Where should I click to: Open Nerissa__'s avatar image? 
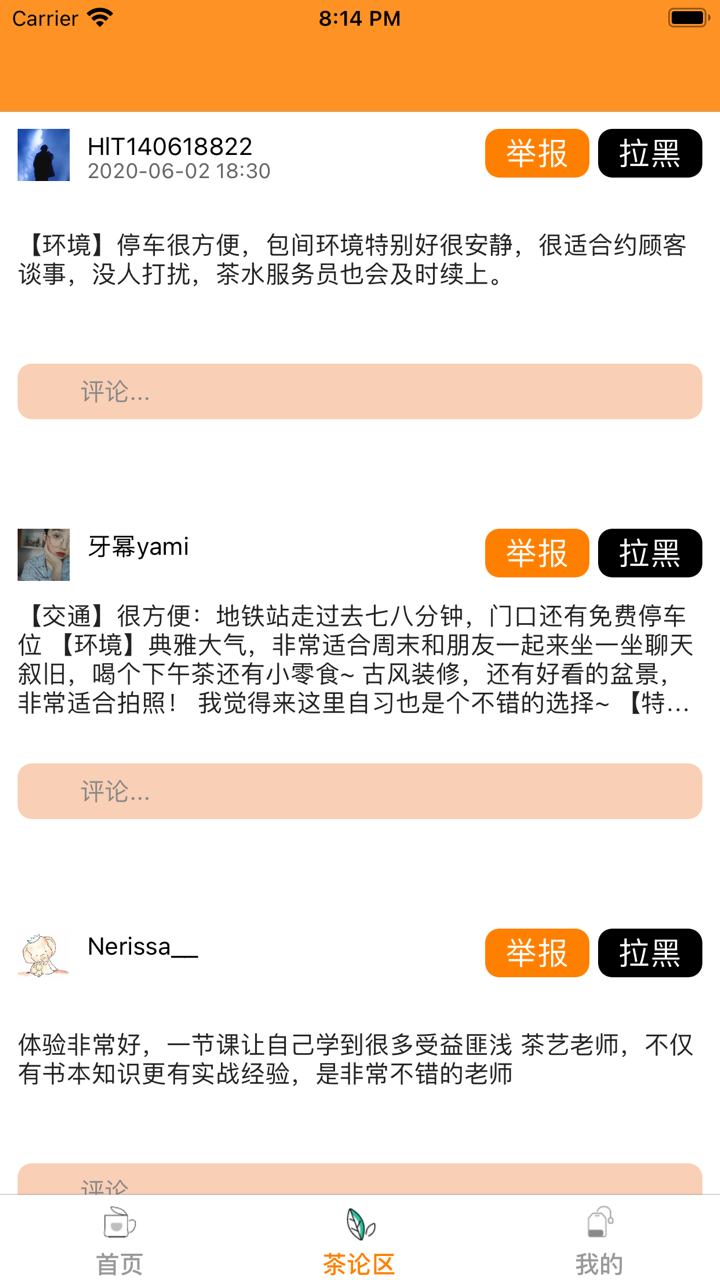(x=43, y=953)
